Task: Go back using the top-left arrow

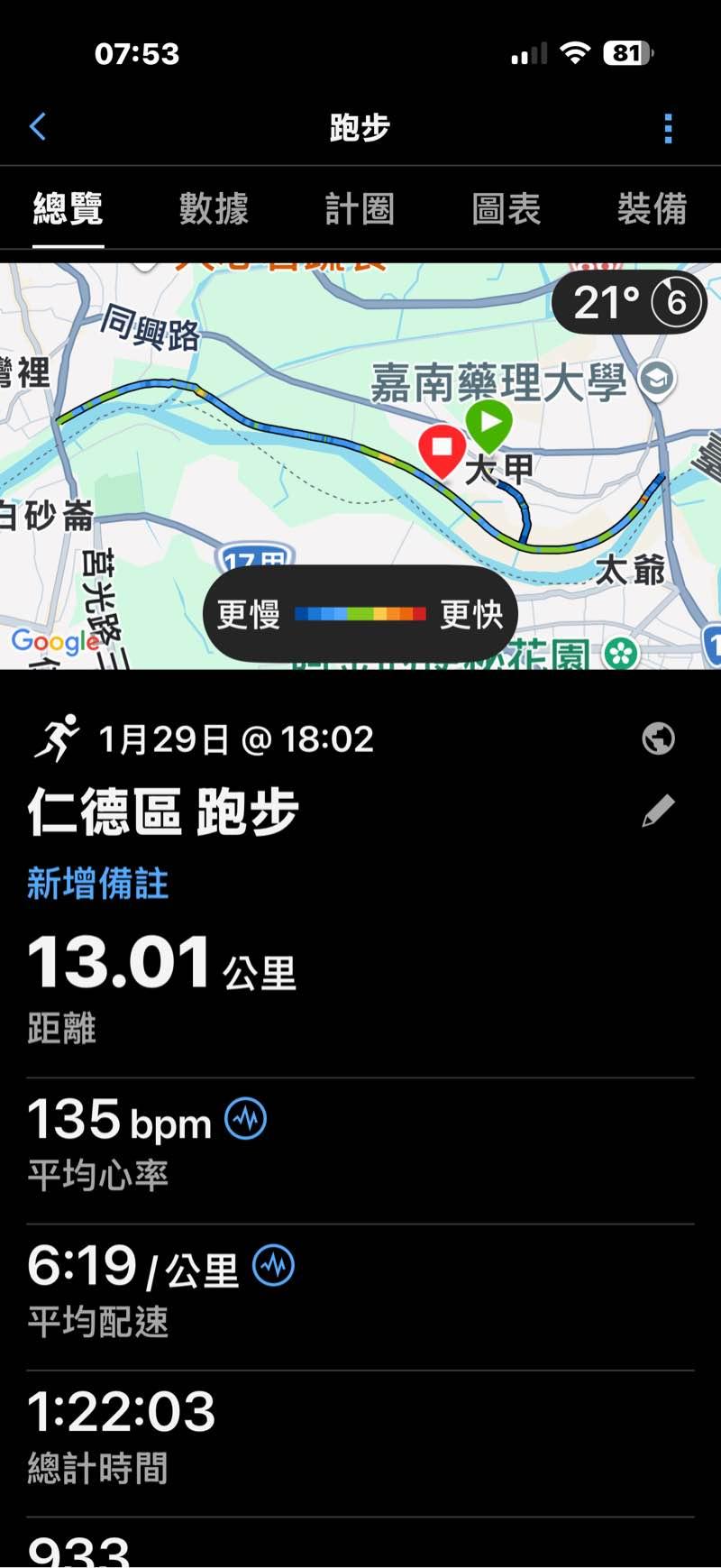Action: tap(38, 127)
